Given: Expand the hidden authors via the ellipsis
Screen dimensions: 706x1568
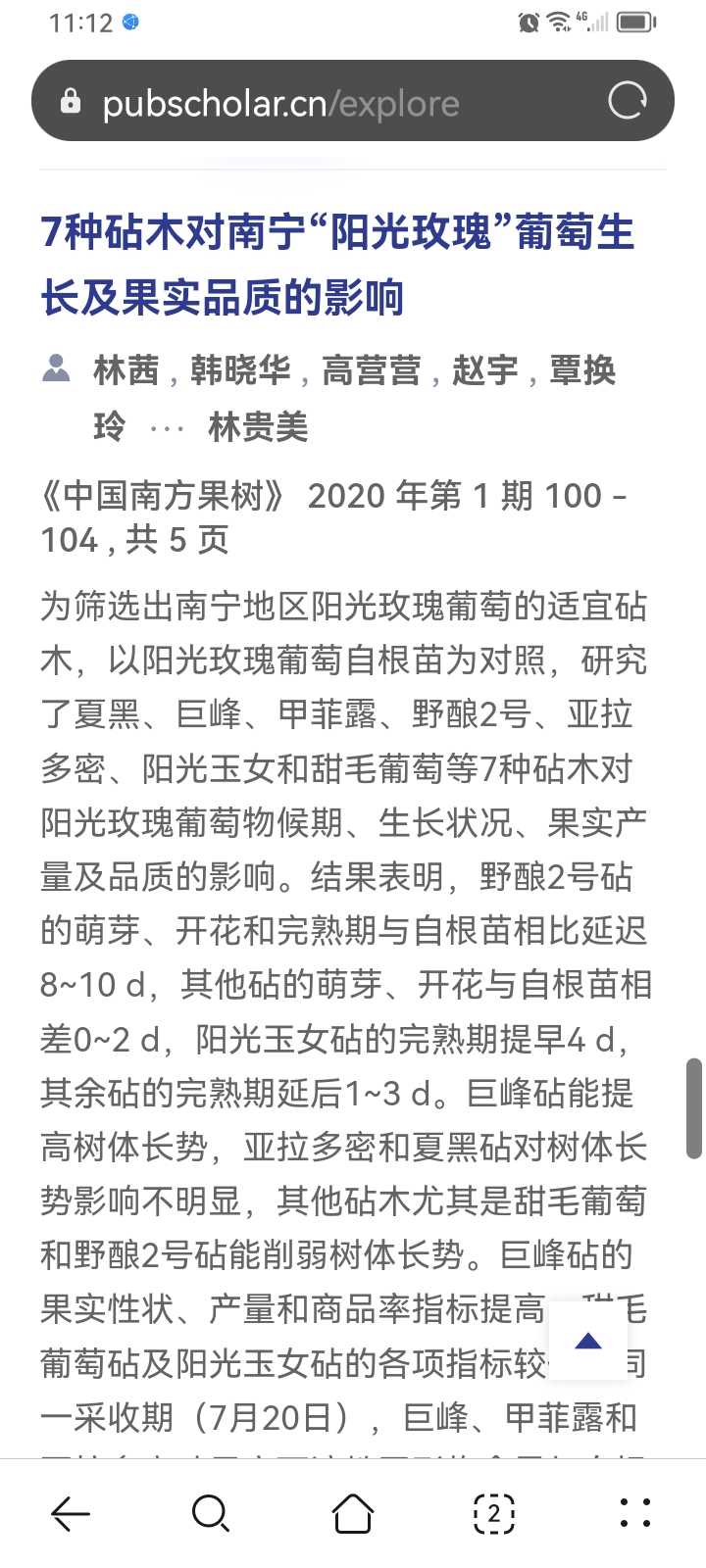Looking at the screenshot, I should pos(167,429).
